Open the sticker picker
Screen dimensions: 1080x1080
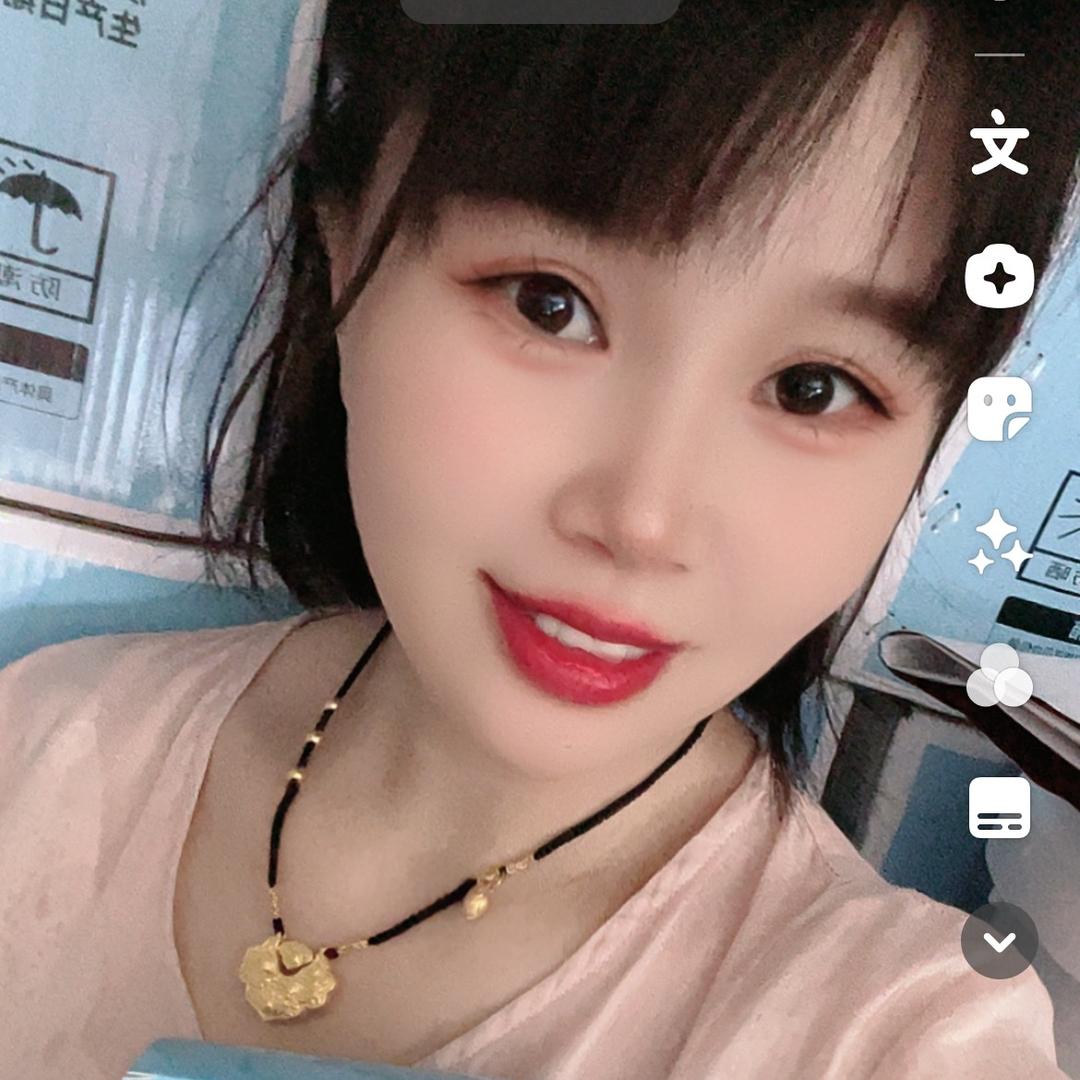[x=999, y=408]
